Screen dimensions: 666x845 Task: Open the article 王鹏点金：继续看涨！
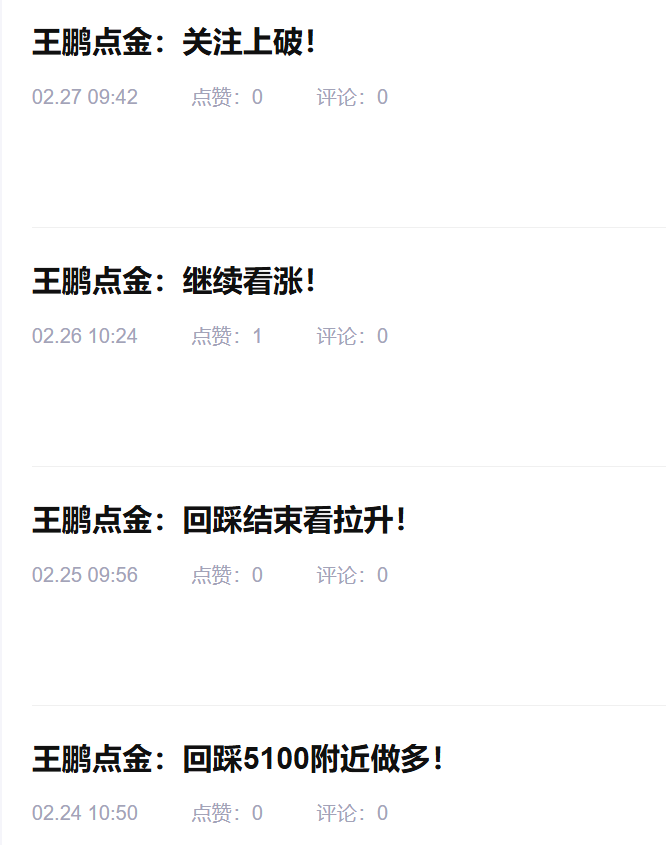click(174, 282)
